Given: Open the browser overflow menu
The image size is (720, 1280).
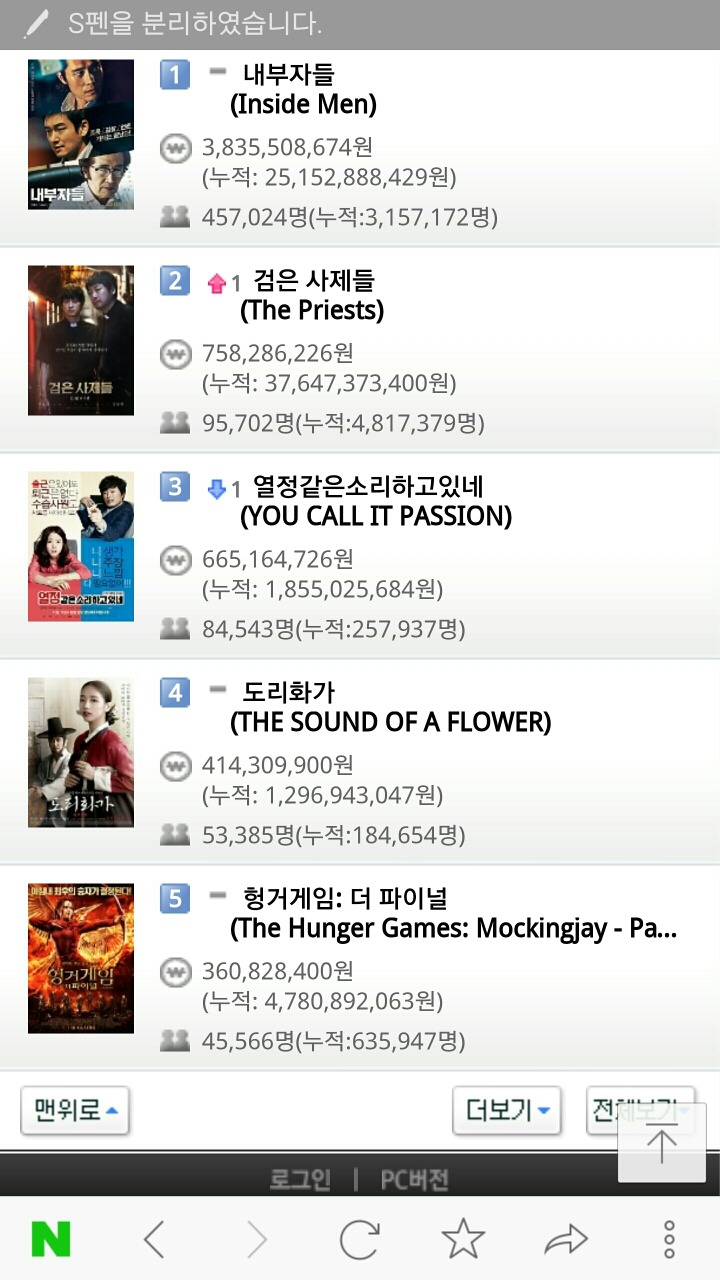Looking at the screenshot, I should (669, 1240).
